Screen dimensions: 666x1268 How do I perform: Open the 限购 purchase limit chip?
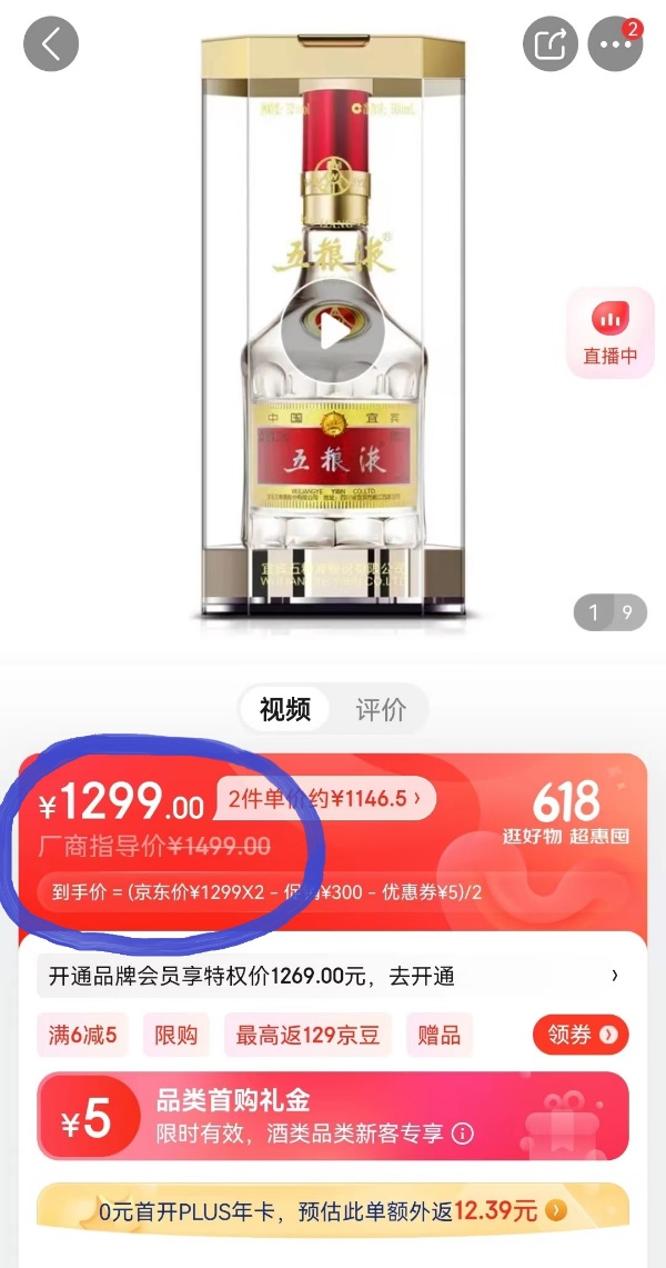(176, 1035)
